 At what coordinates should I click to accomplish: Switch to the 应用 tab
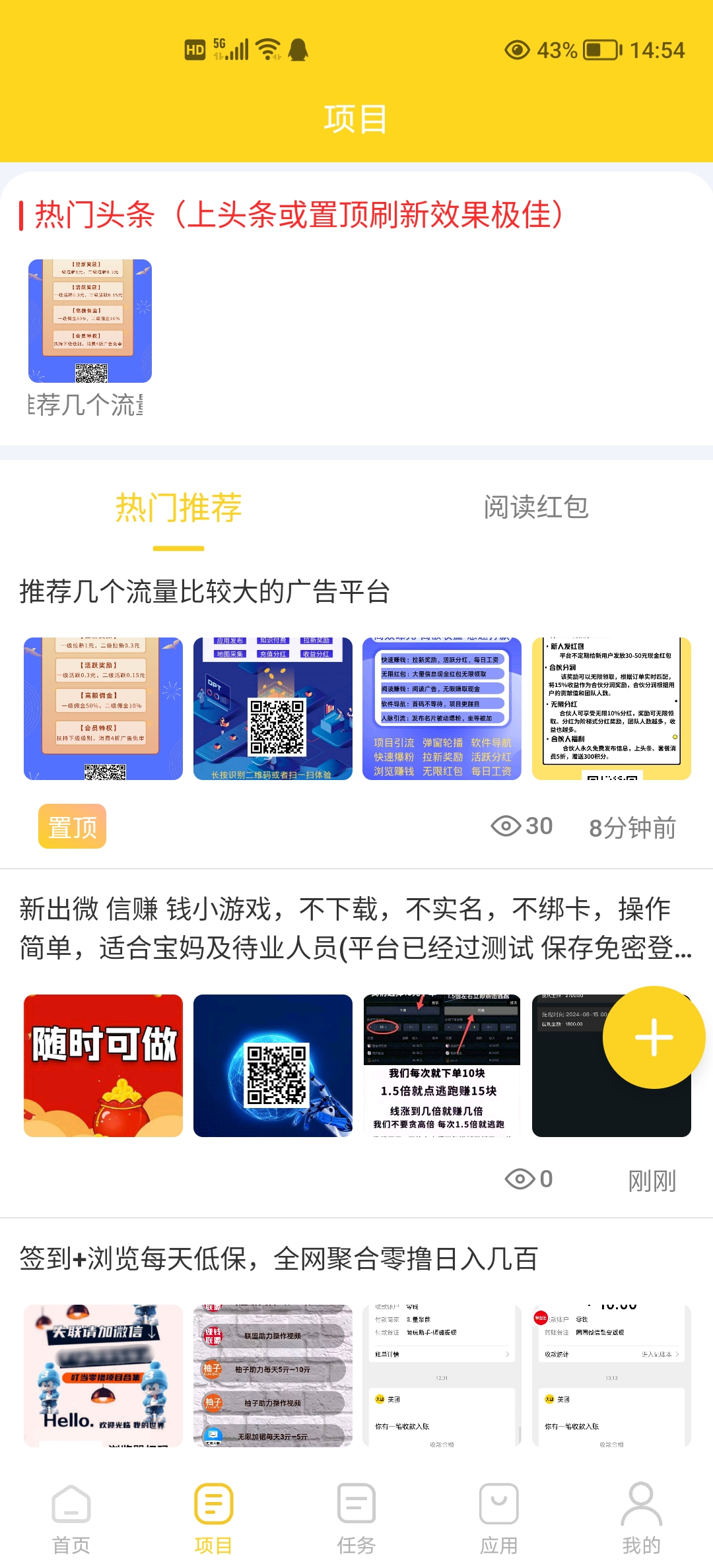pyautogui.click(x=499, y=1519)
